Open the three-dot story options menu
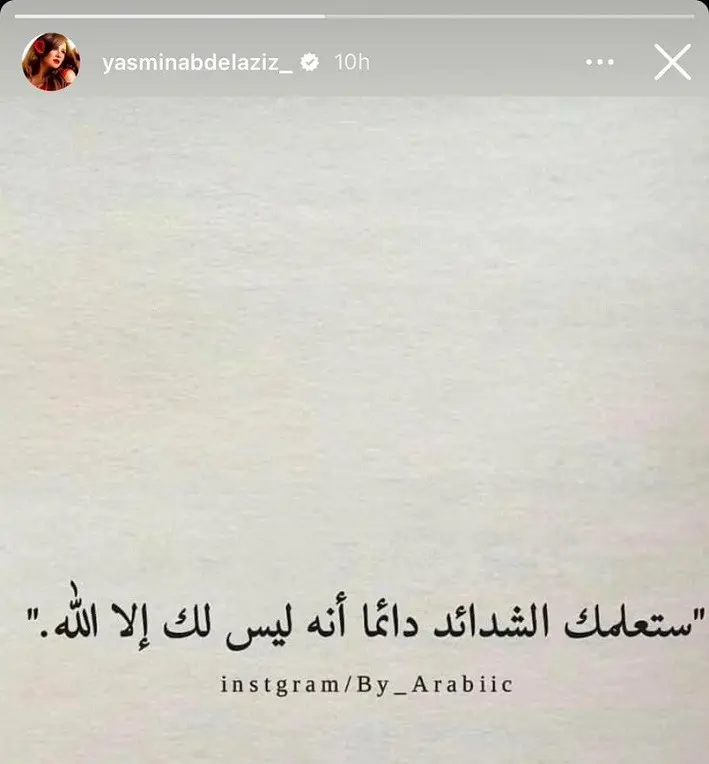Viewport: 709px width, 764px height. coord(599,62)
